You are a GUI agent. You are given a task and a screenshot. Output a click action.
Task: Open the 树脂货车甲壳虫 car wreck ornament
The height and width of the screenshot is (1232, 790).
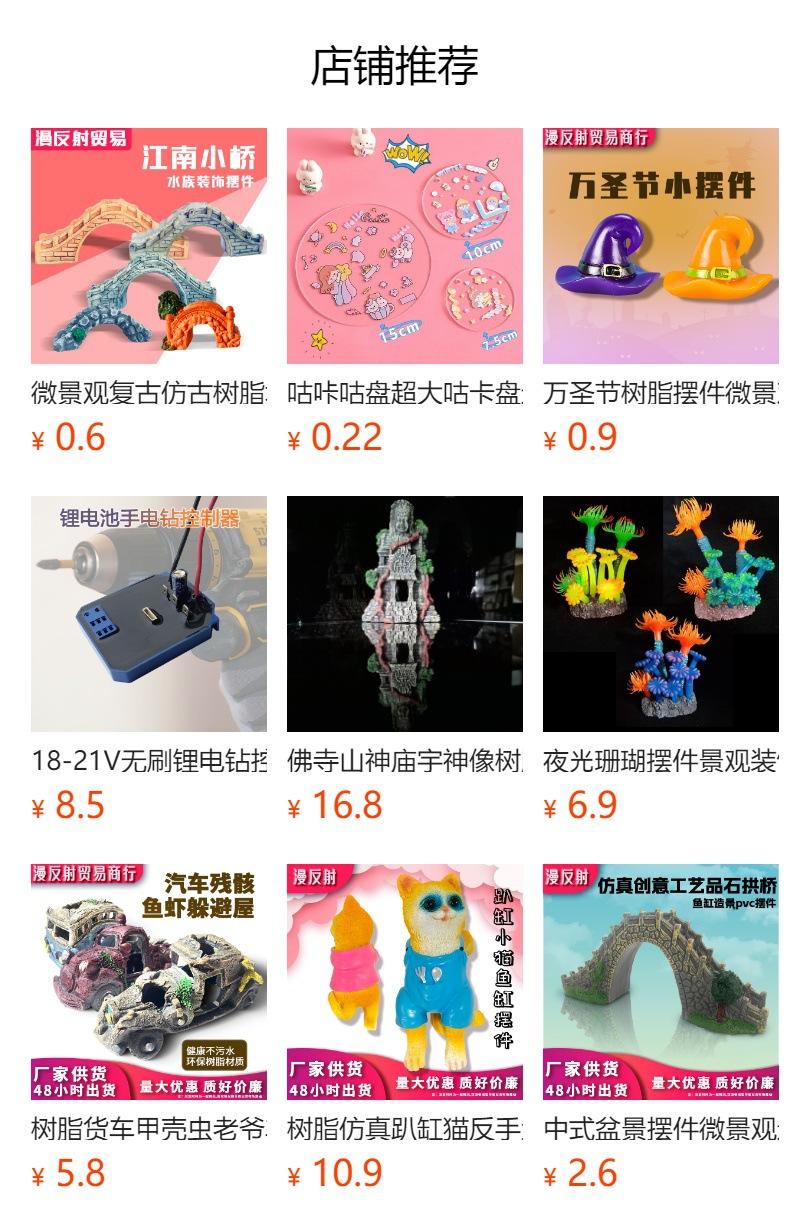click(x=149, y=982)
